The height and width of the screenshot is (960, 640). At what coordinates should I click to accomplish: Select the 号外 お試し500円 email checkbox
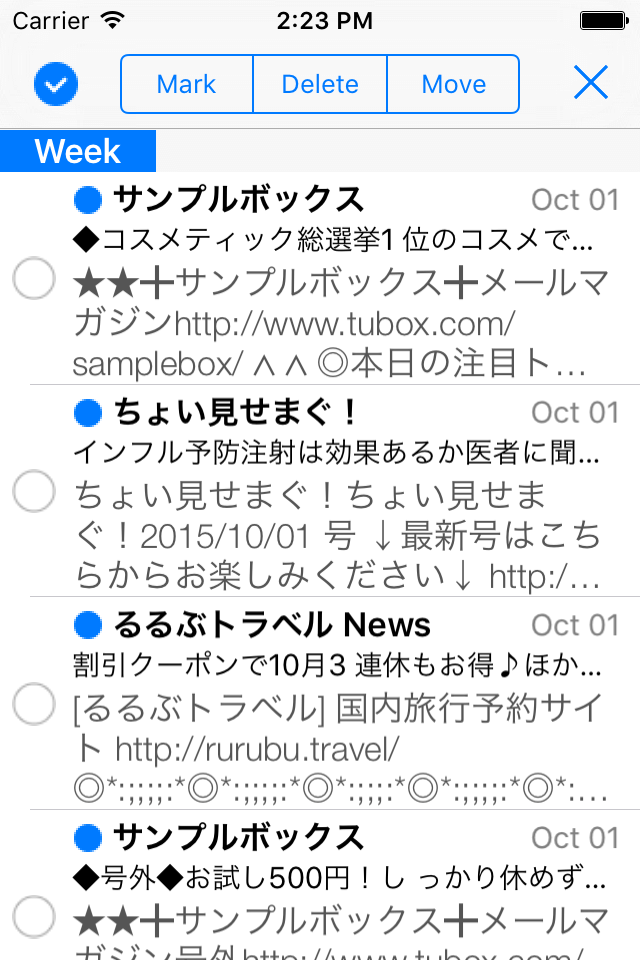pos(34,917)
